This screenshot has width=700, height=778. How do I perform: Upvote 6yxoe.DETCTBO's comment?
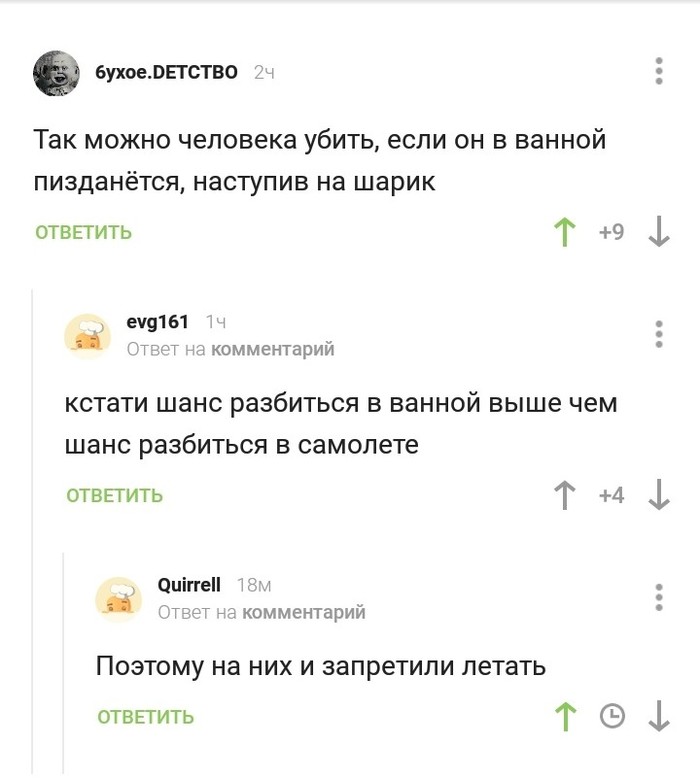click(565, 233)
